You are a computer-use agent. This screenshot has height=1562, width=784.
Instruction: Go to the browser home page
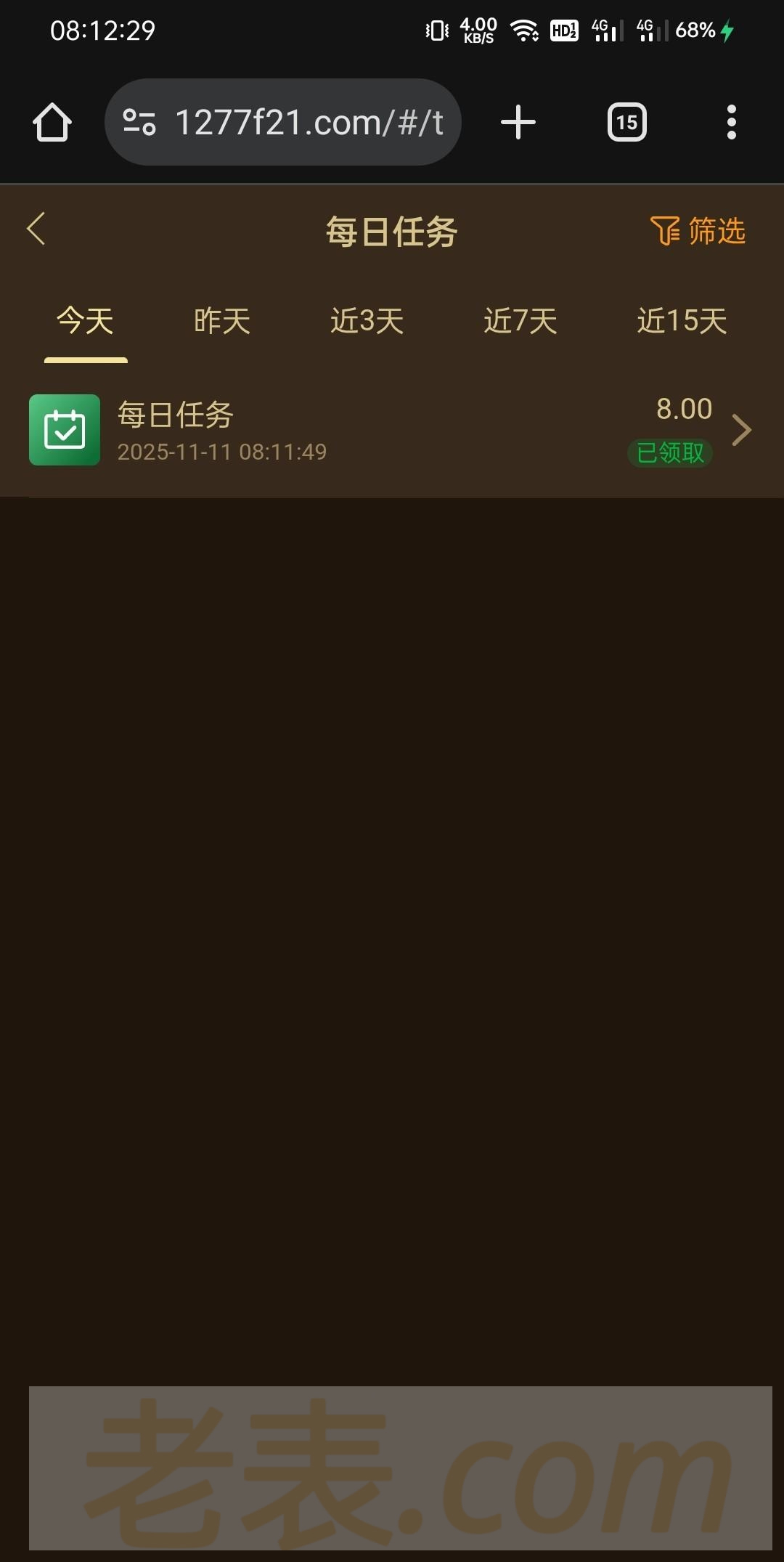(52, 122)
